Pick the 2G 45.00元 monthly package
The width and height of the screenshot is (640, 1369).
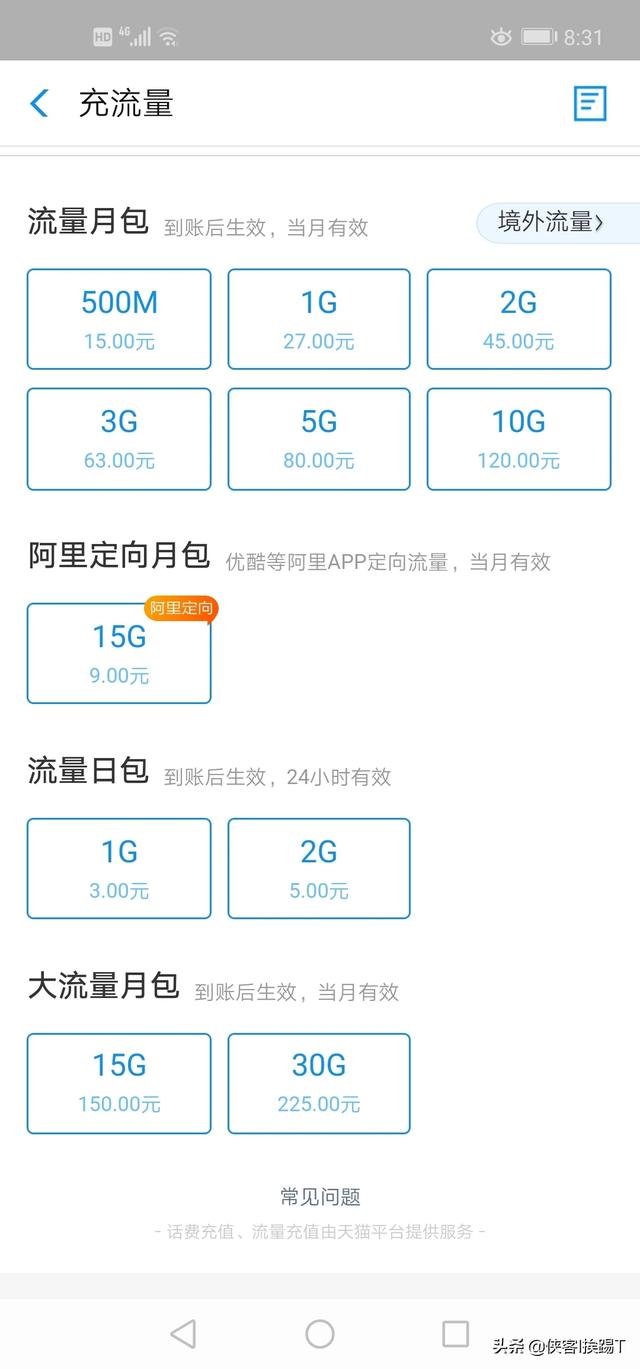click(518, 319)
